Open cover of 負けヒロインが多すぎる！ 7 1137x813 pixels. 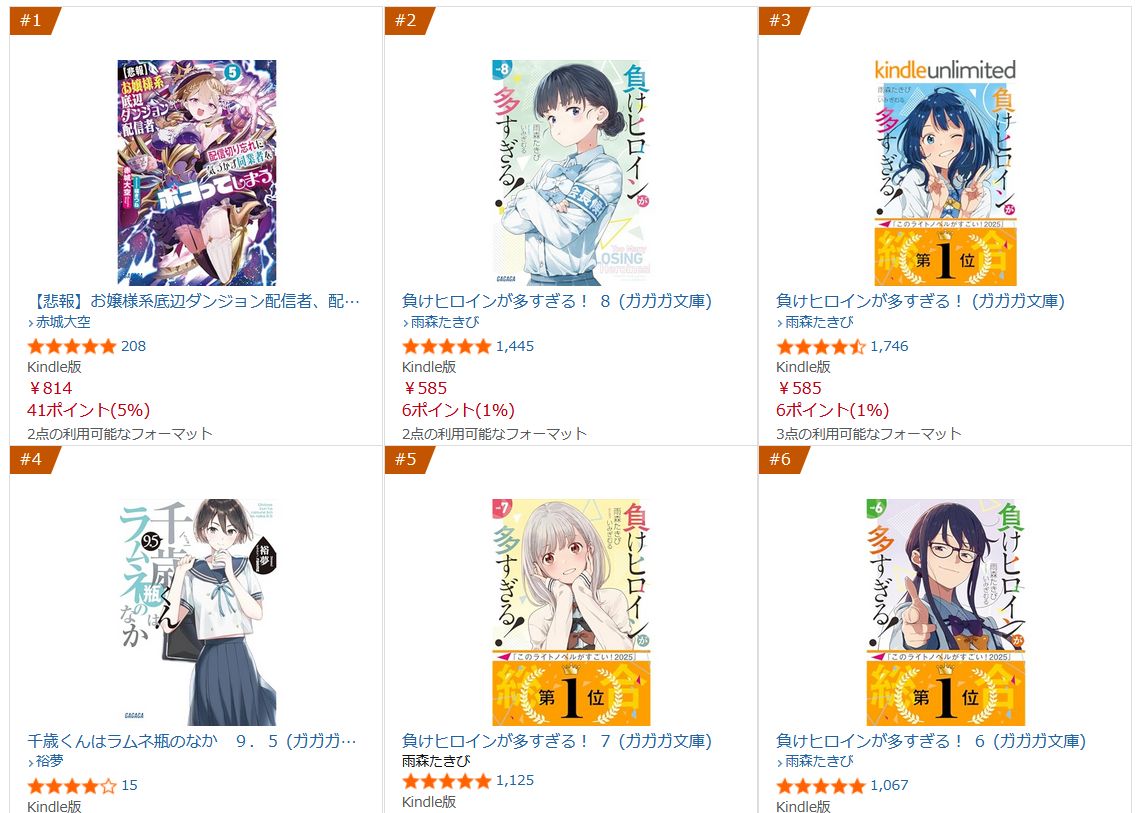coord(571,612)
